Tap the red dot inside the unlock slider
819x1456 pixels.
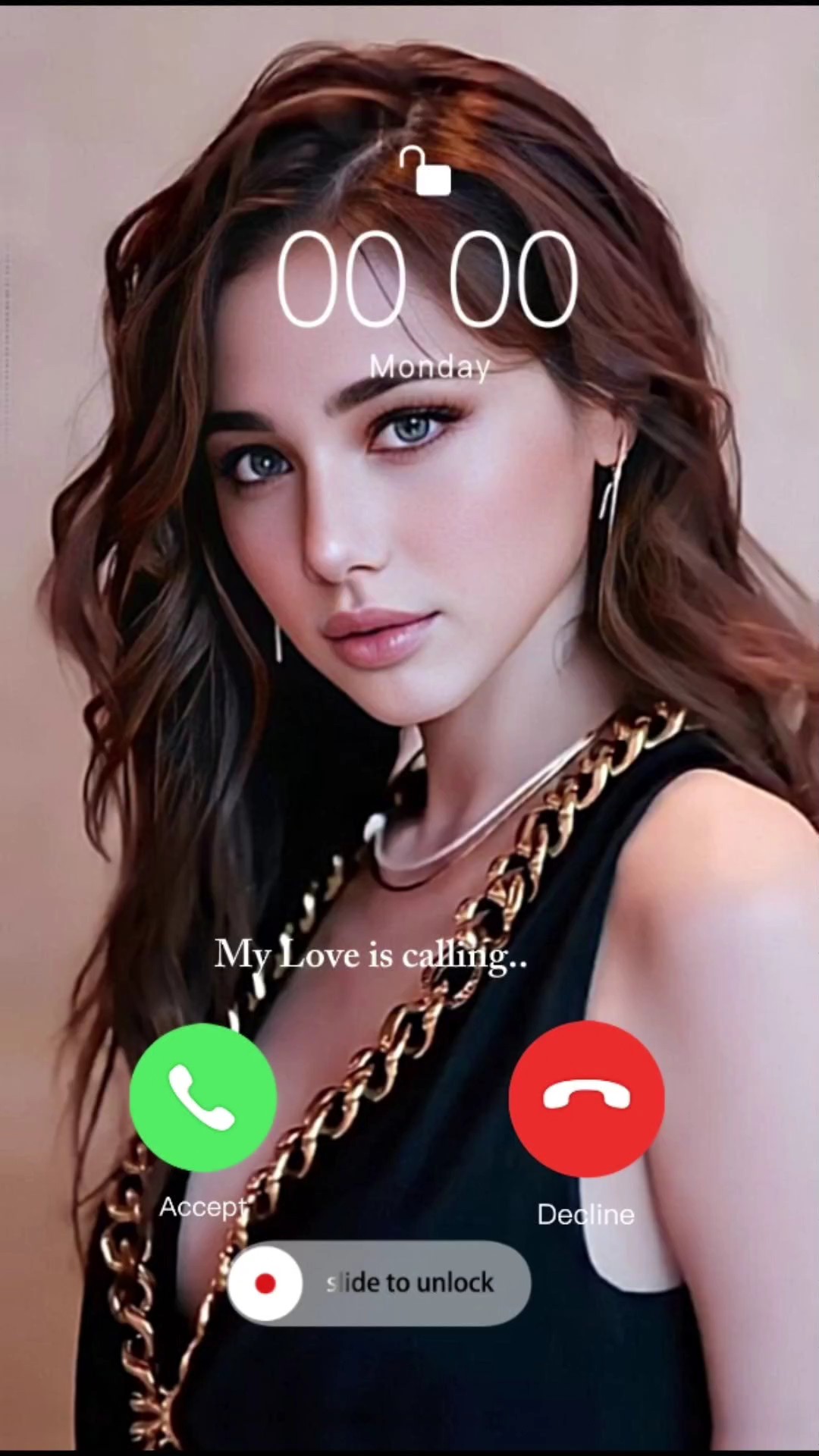266,1282
